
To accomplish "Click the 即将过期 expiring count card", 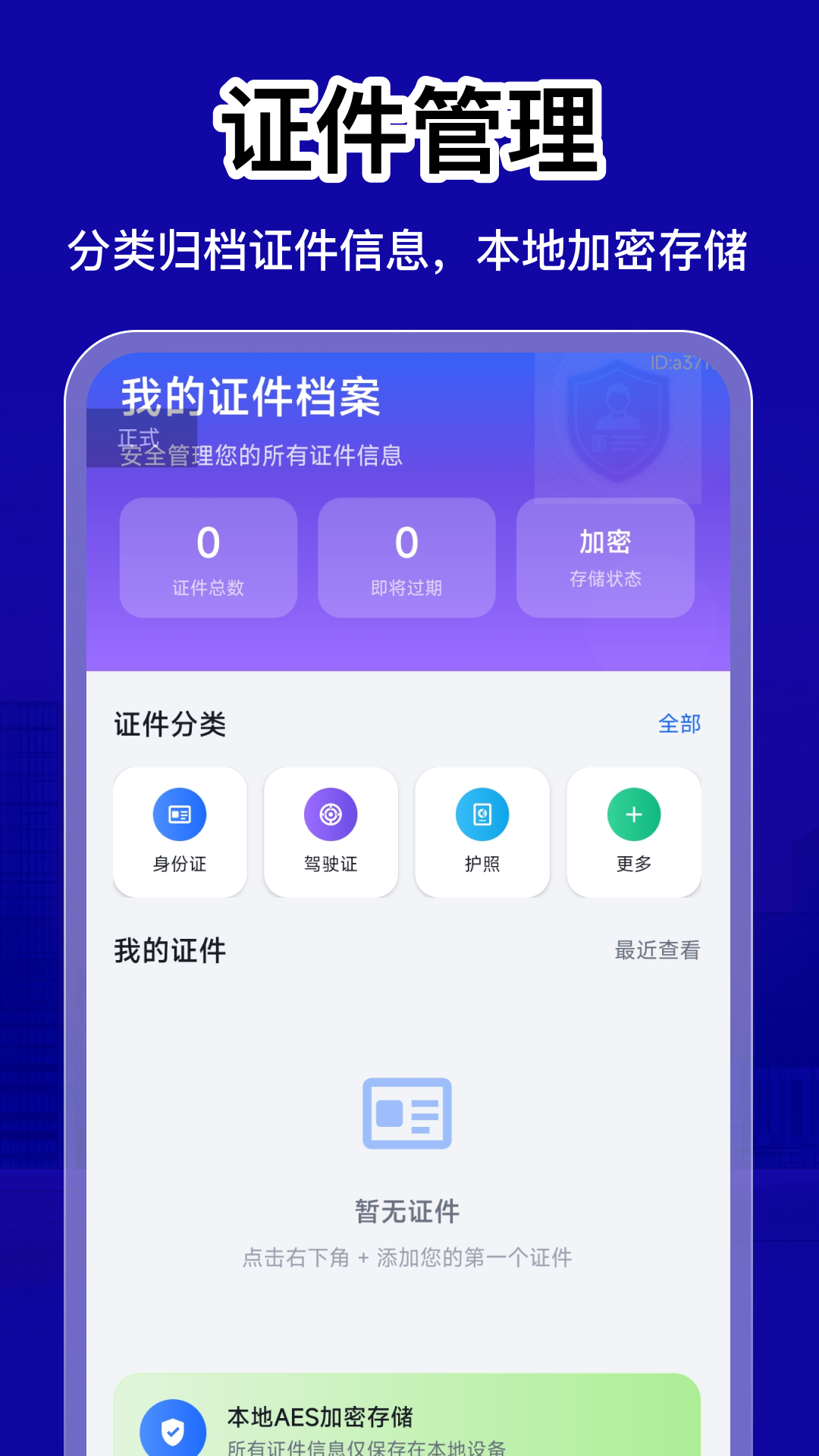I will [x=406, y=559].
